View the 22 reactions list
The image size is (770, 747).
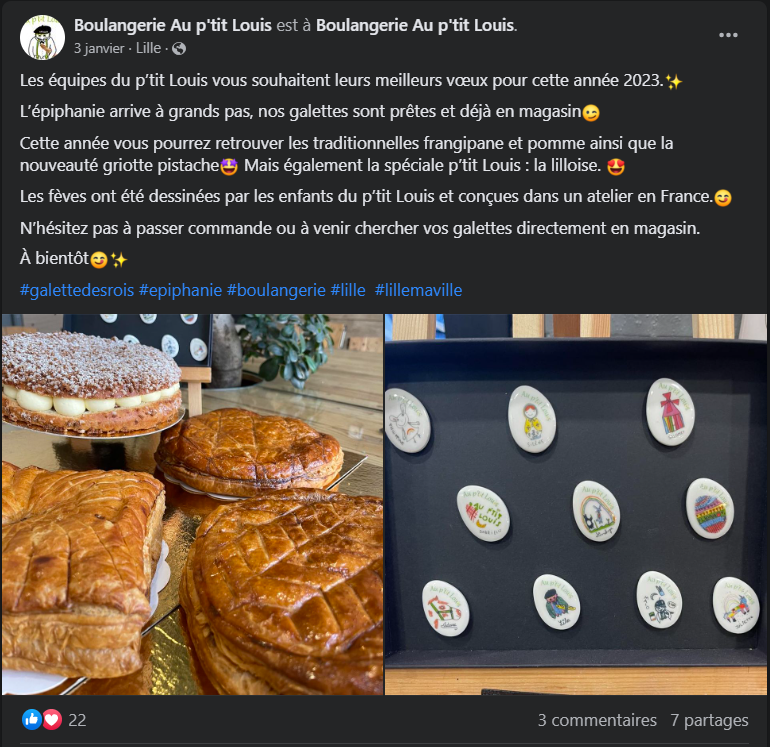(x=76, y=720)
